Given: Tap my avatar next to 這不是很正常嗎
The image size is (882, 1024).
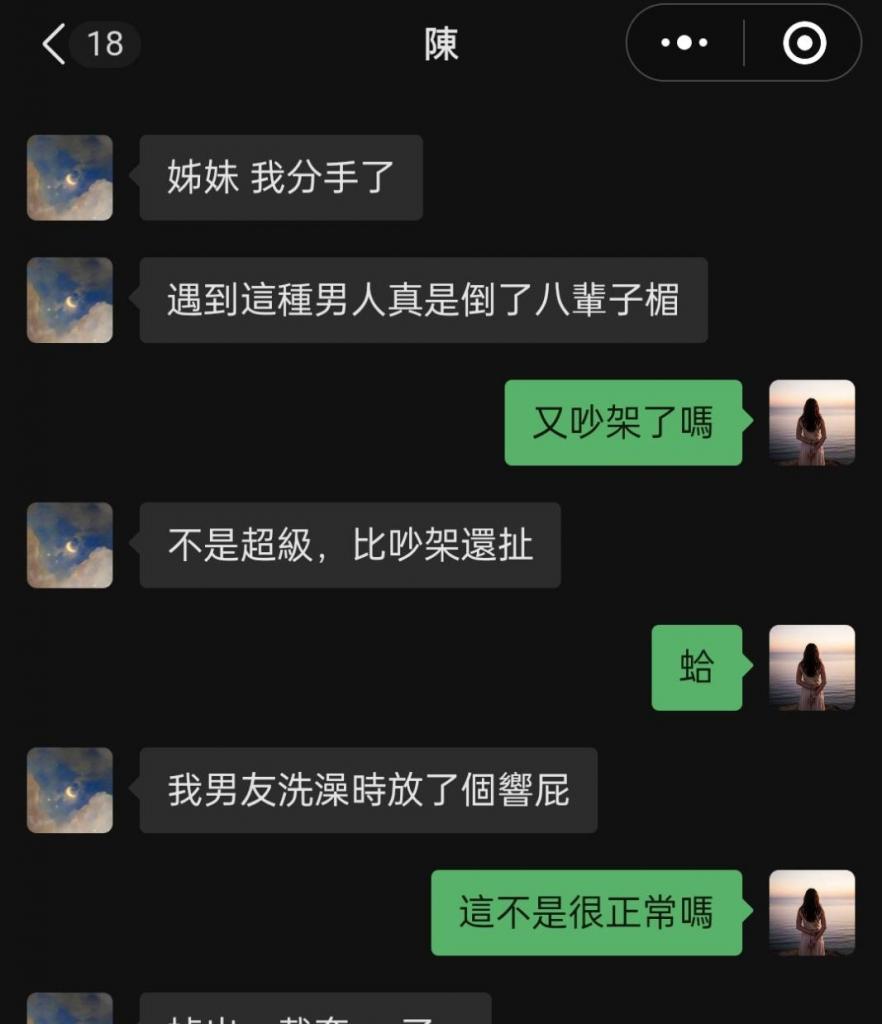Looking at the screenshot, I should click(811, 912).
